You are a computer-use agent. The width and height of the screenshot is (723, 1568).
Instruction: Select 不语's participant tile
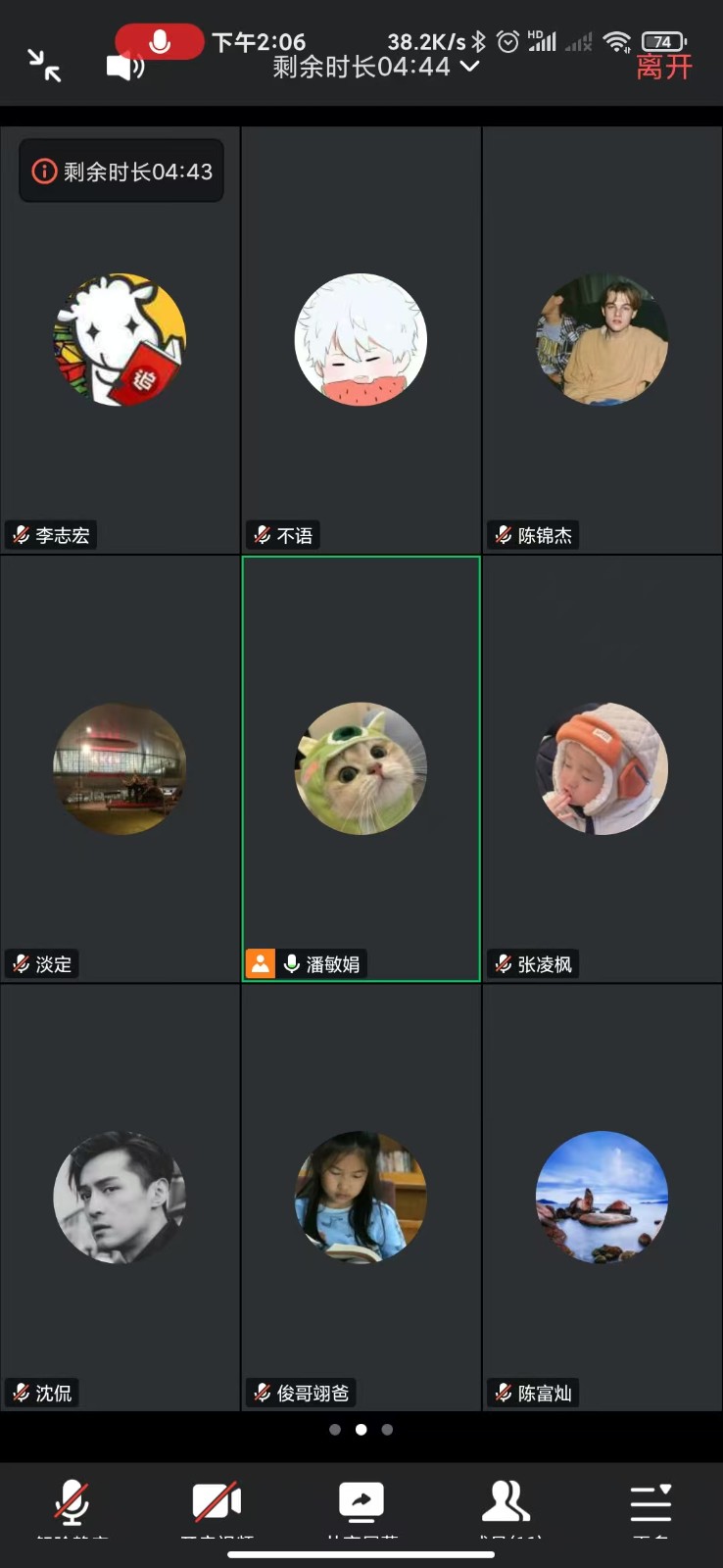click(x=361, y=340)
